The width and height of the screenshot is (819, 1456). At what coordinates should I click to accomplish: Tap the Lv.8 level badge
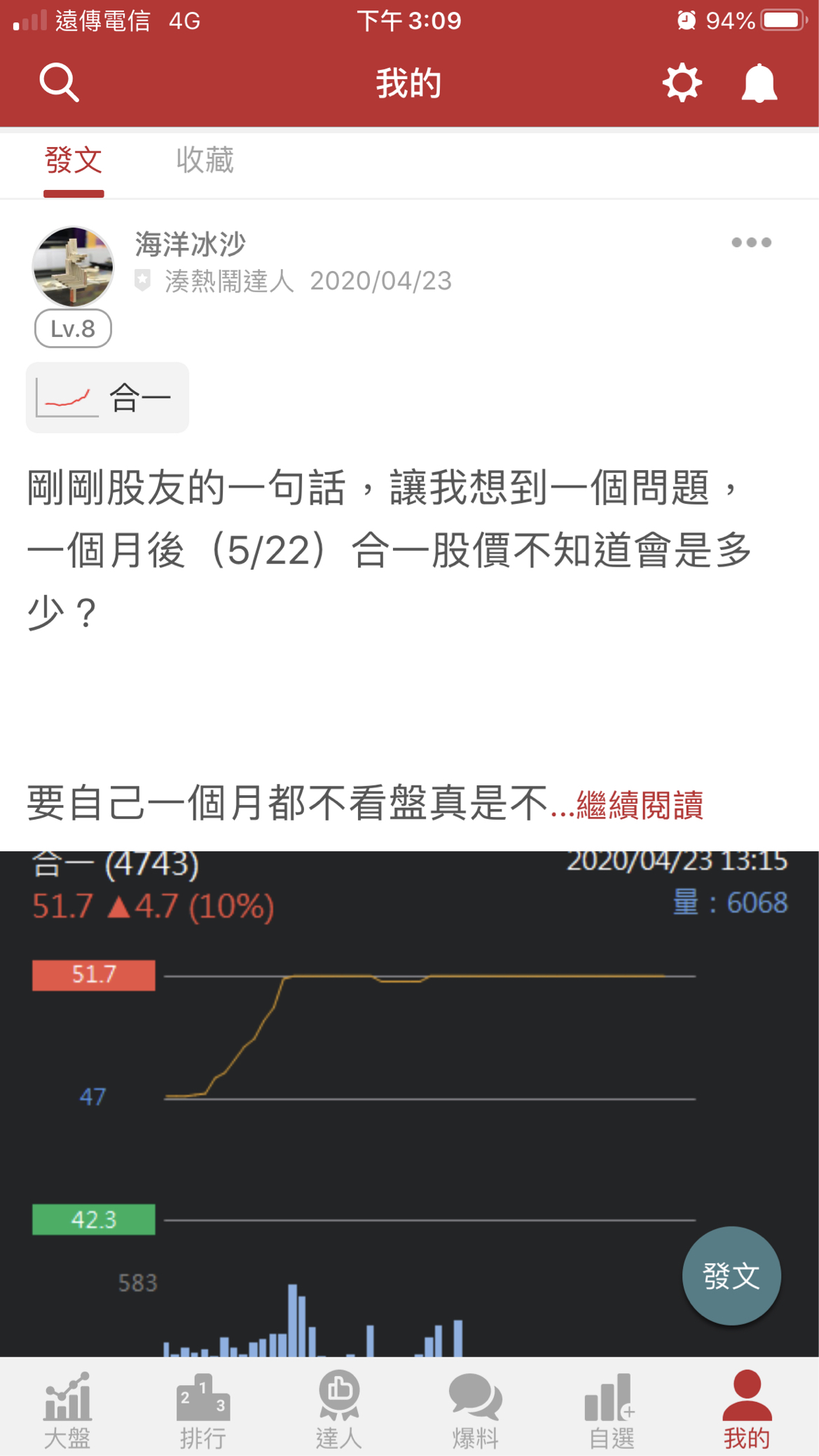click(x=73, y=327)
